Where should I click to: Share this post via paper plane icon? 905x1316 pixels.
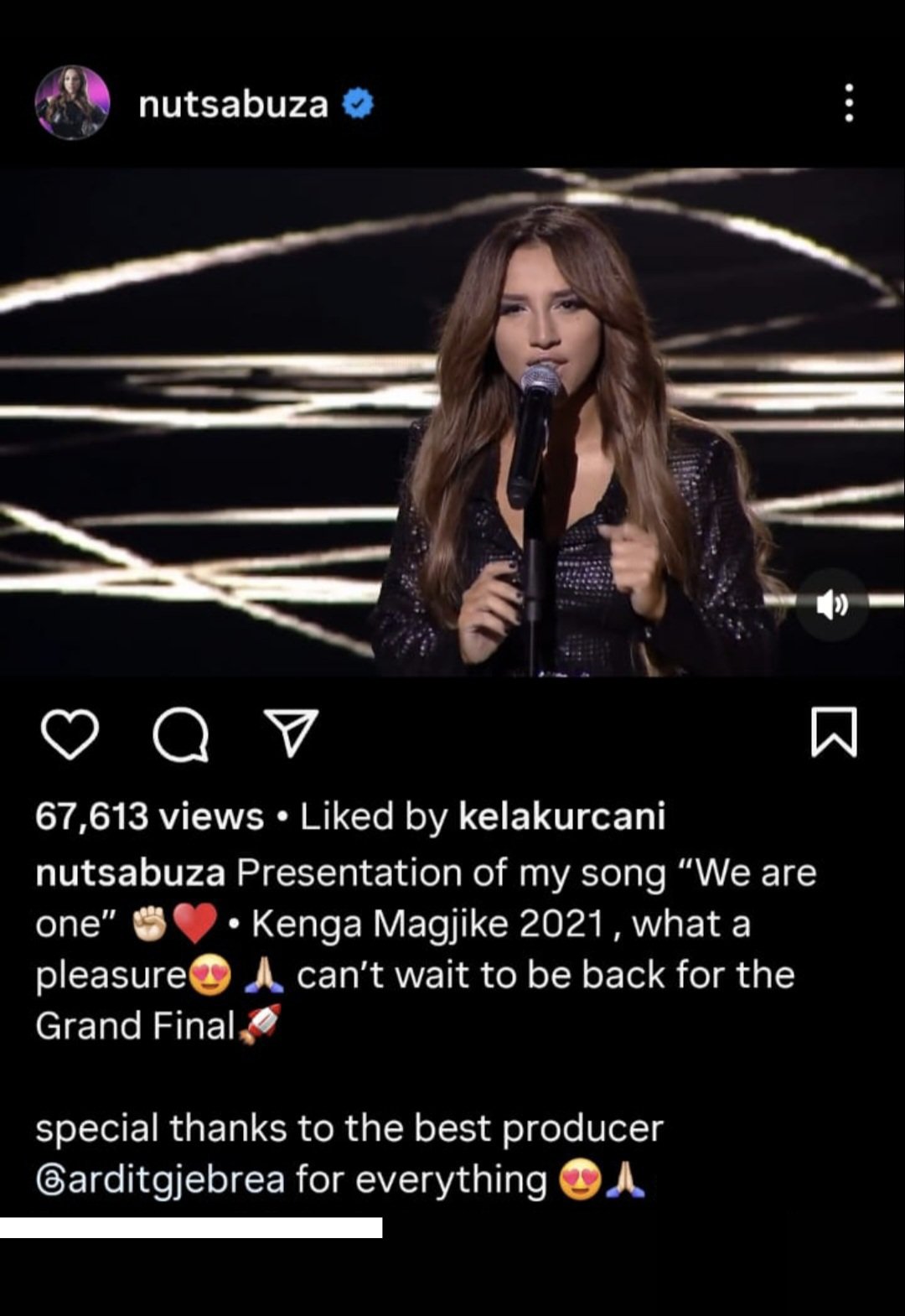click(291, 733)
